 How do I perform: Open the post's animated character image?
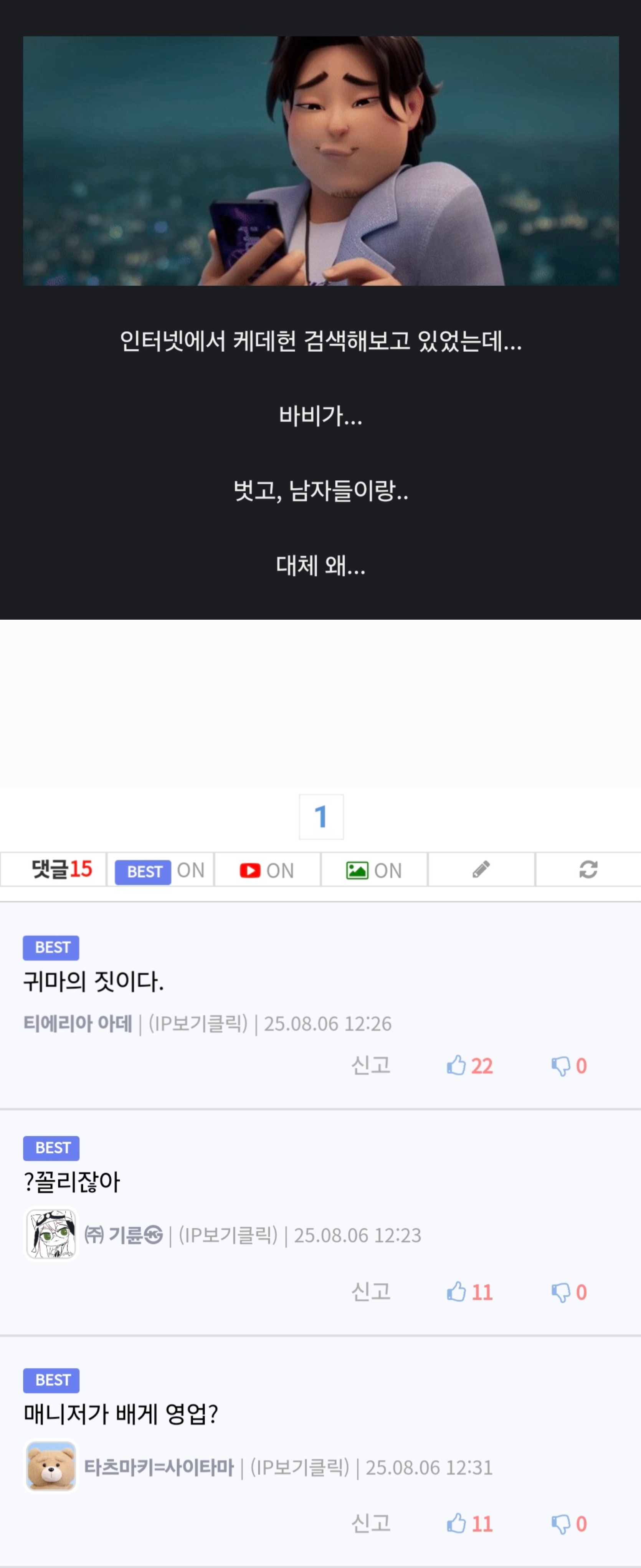[x=321, y=161]
